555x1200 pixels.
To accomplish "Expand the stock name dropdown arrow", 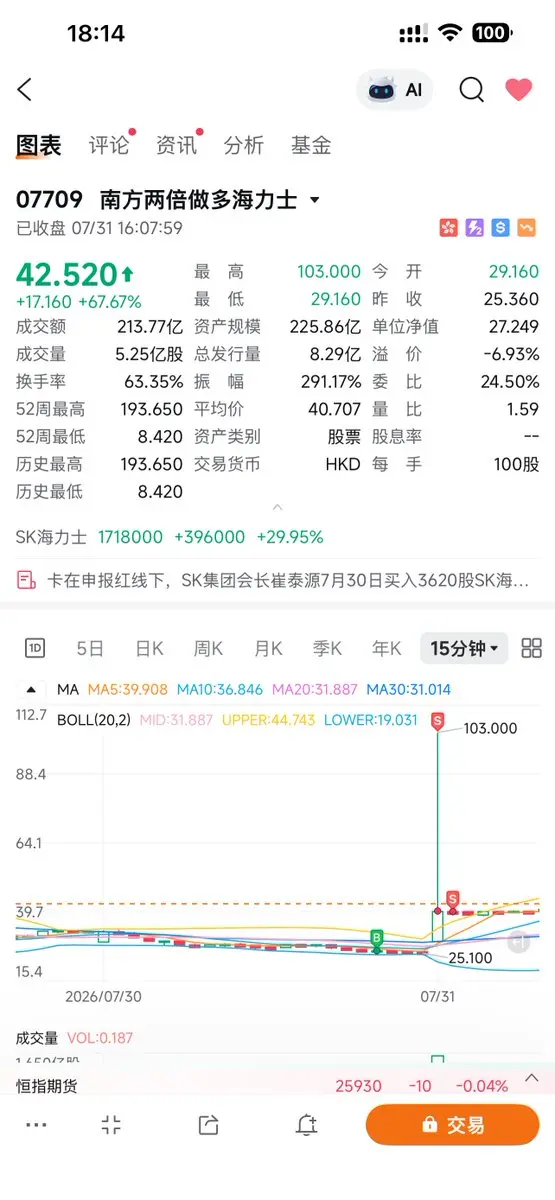I will [315, 200].
